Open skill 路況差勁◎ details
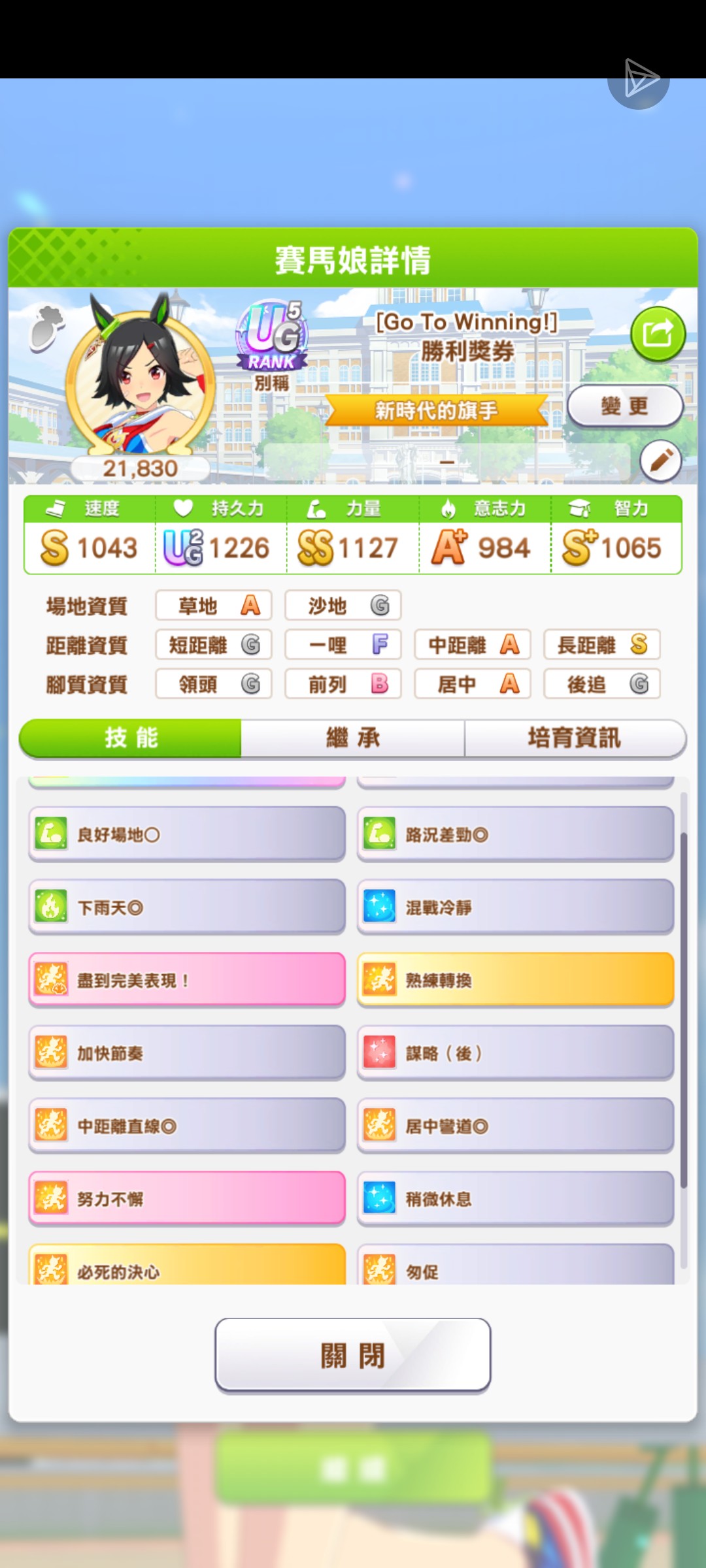The image size is (706, 1568). [515, 834]
